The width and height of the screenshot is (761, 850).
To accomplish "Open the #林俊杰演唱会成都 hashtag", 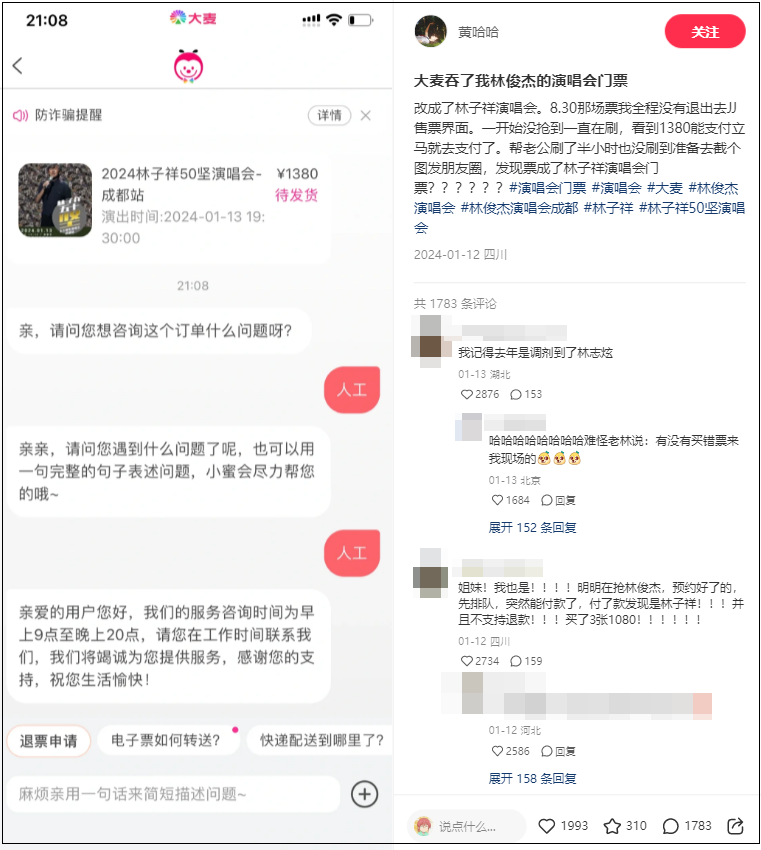I will 518,208.
